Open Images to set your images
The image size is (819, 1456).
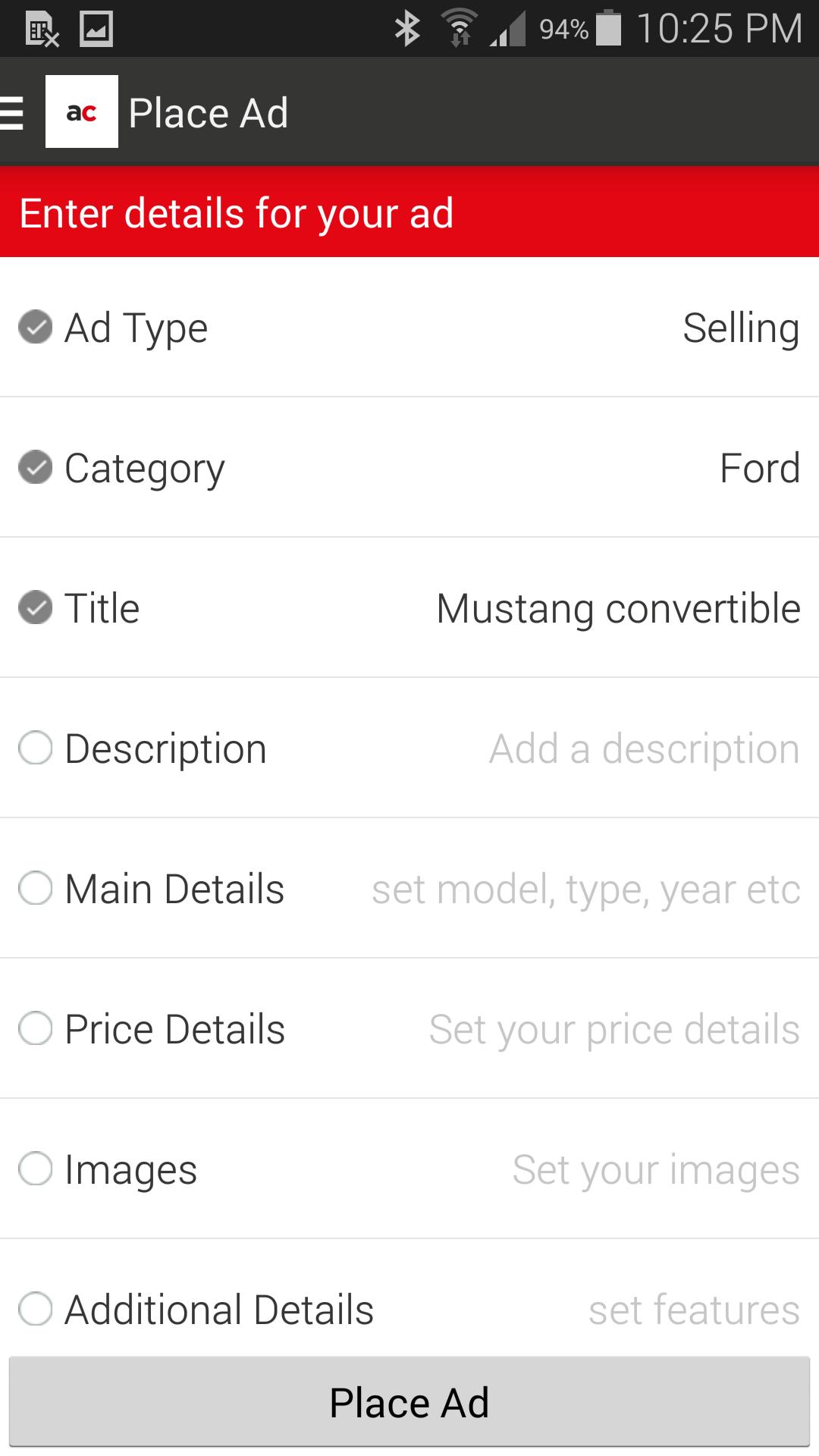pos(409,1169)
